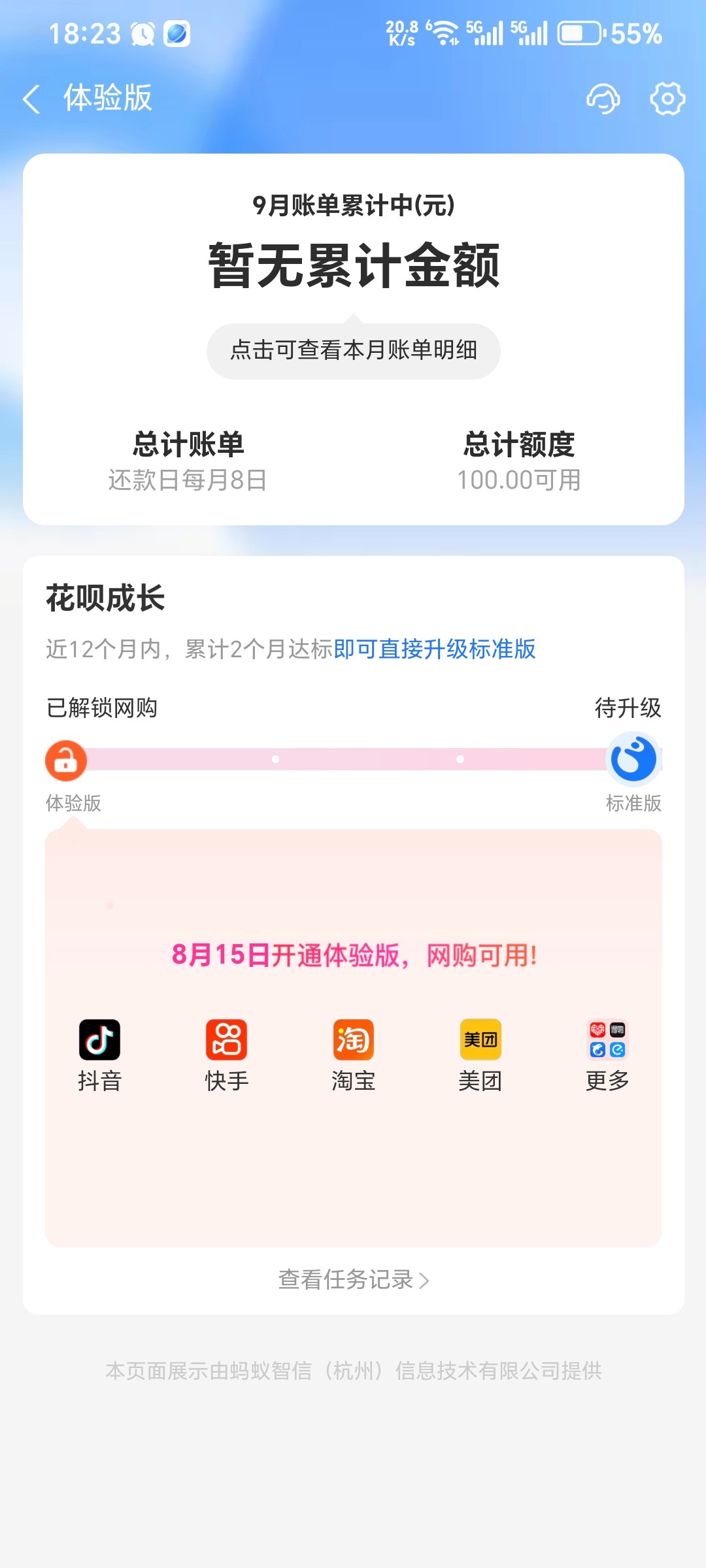Open the 抖音 app icon
The height and width of the screenshot is (1568, 706).
tap(99, 1041)
